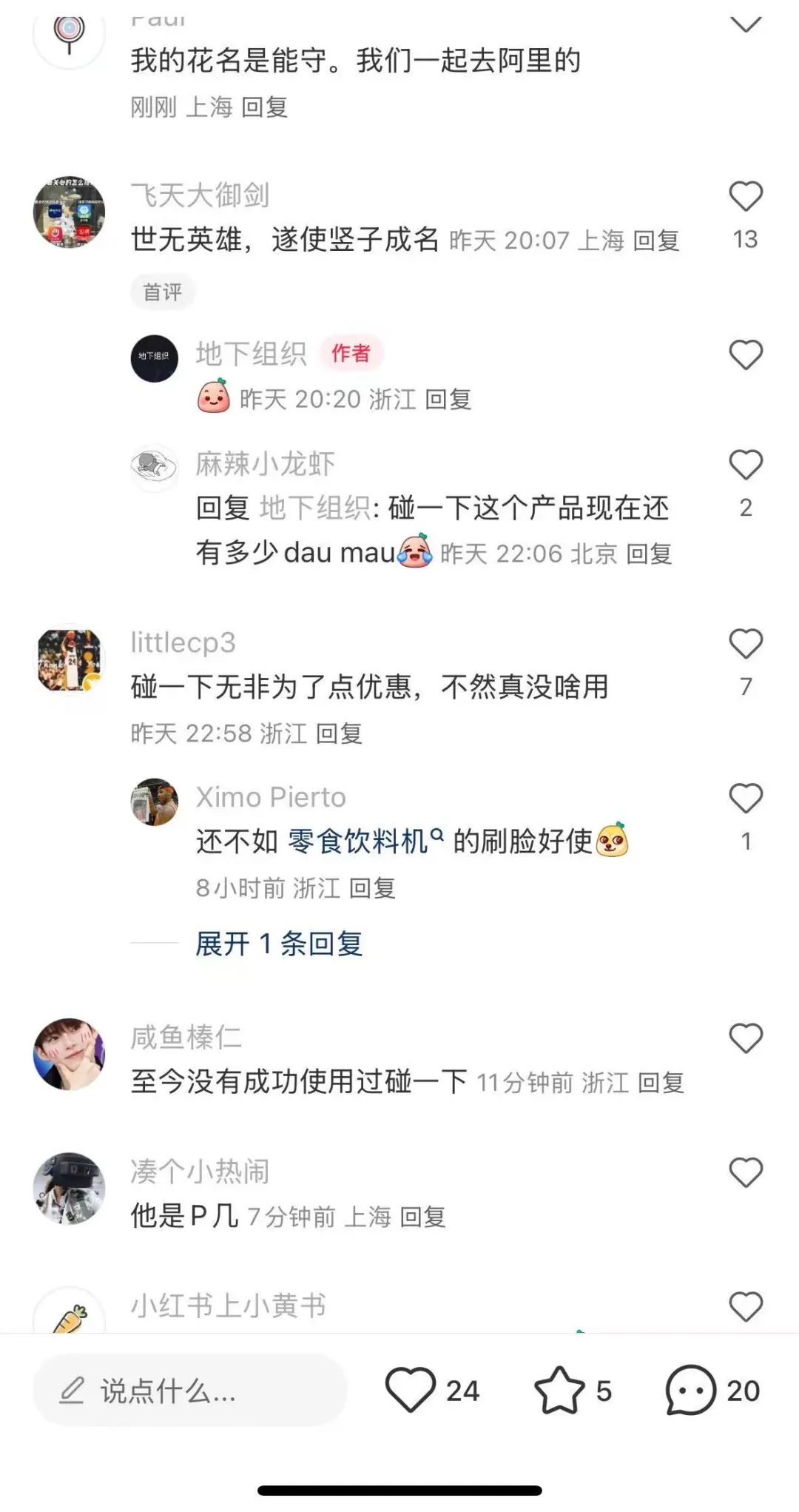View 地下组织 author profile
799x1512 pixels.
point(155,359)
